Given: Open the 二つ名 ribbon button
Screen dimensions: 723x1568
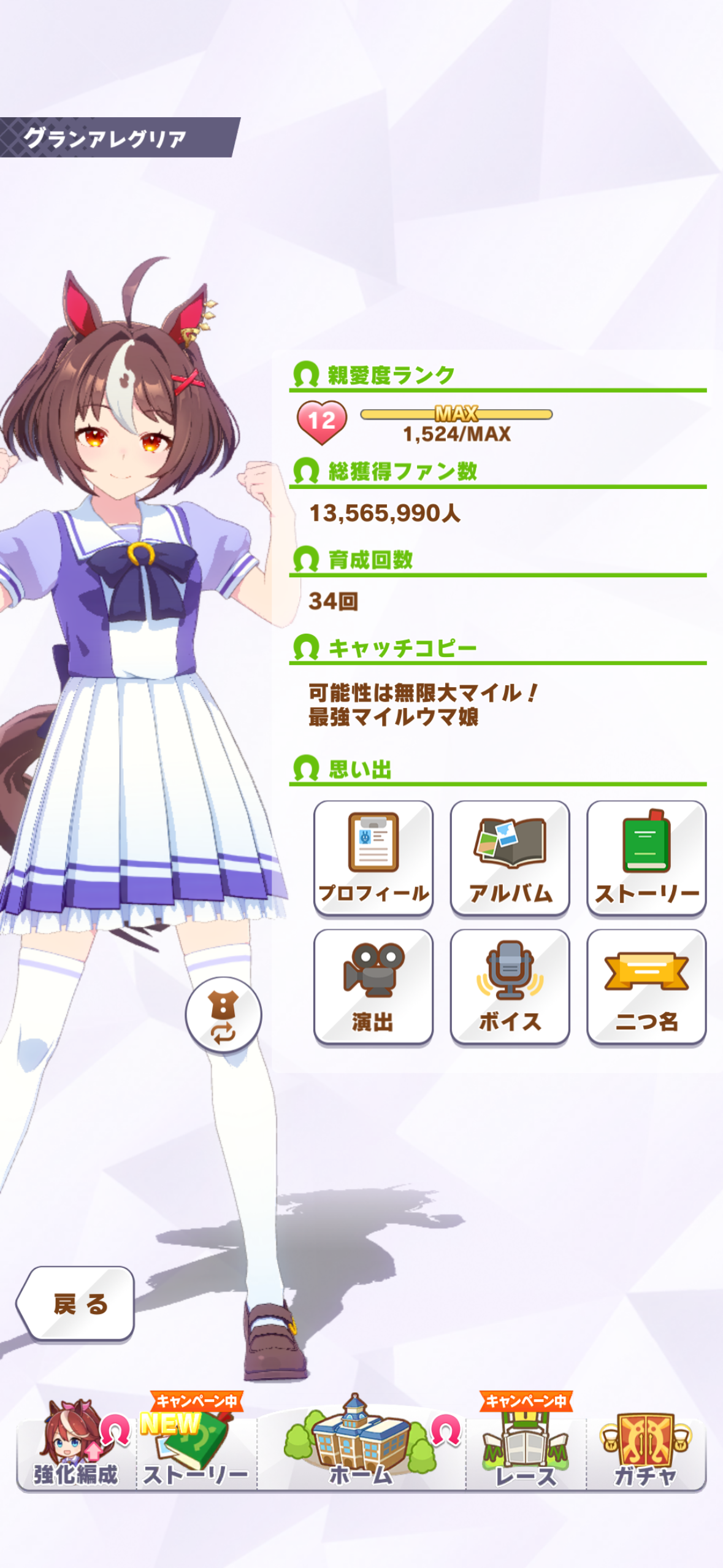Looking at the screenshot, I should click(646, 986).
